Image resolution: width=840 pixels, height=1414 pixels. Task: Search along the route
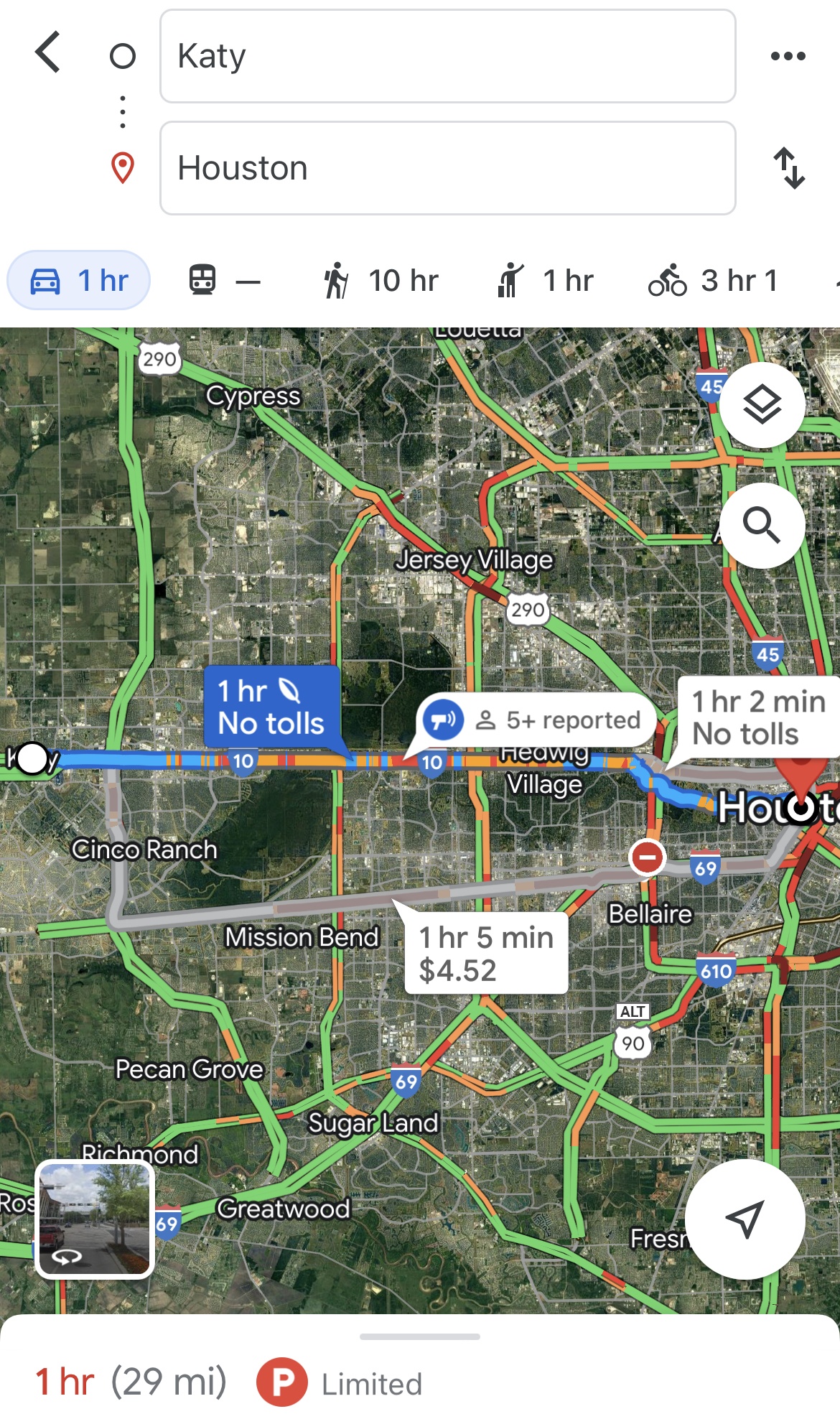tap(762, 526)
